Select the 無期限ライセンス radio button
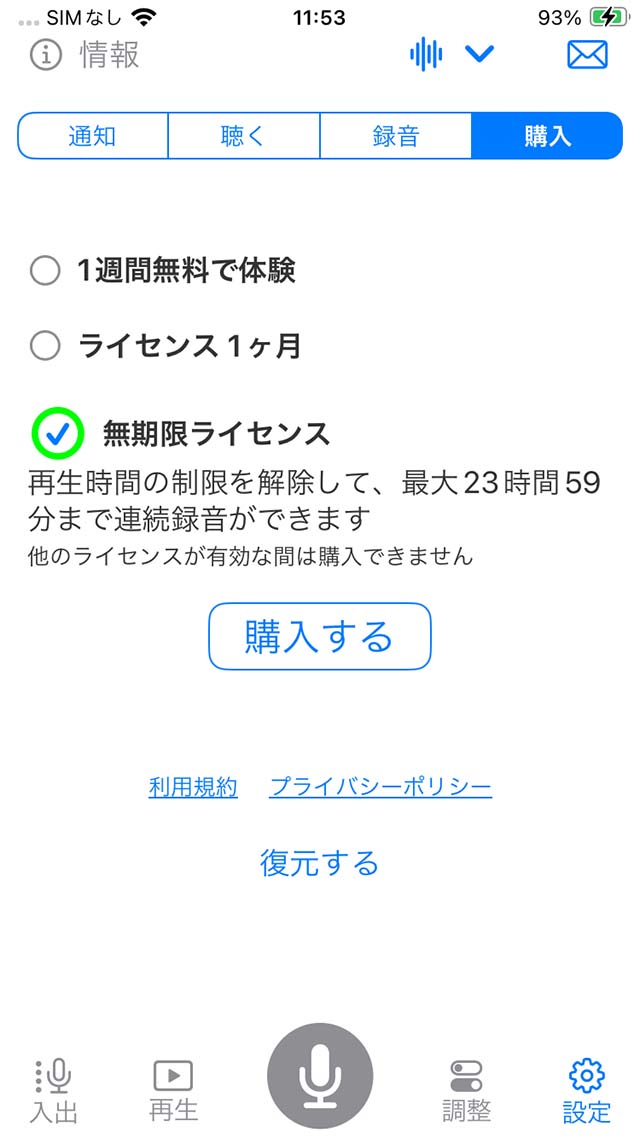Screen dimensions: 640x1138 (x=57, y=434)
